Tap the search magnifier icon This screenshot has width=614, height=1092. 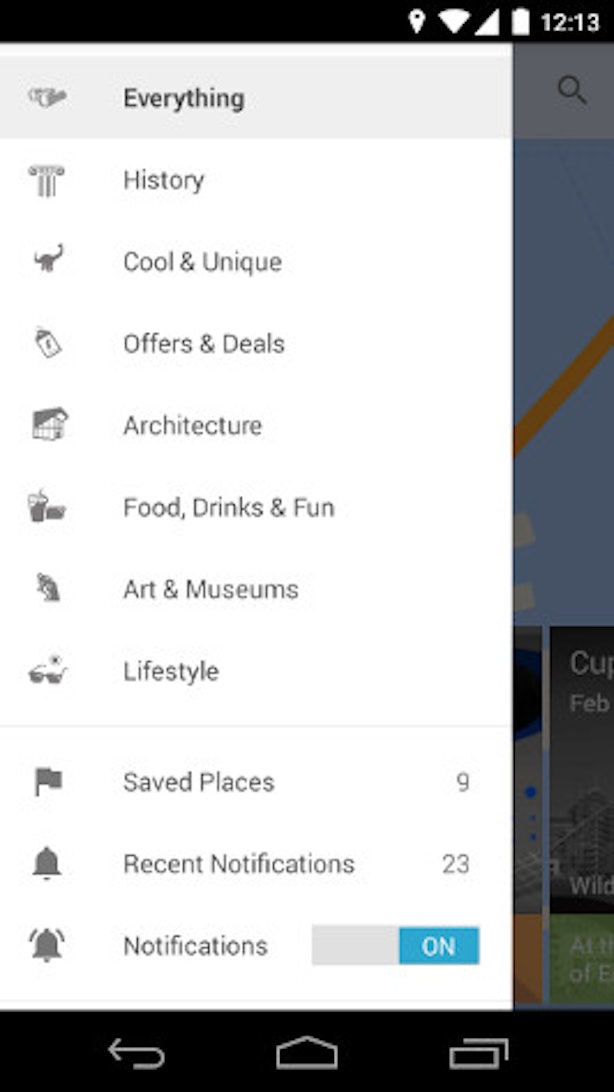(x=572, y=91)
